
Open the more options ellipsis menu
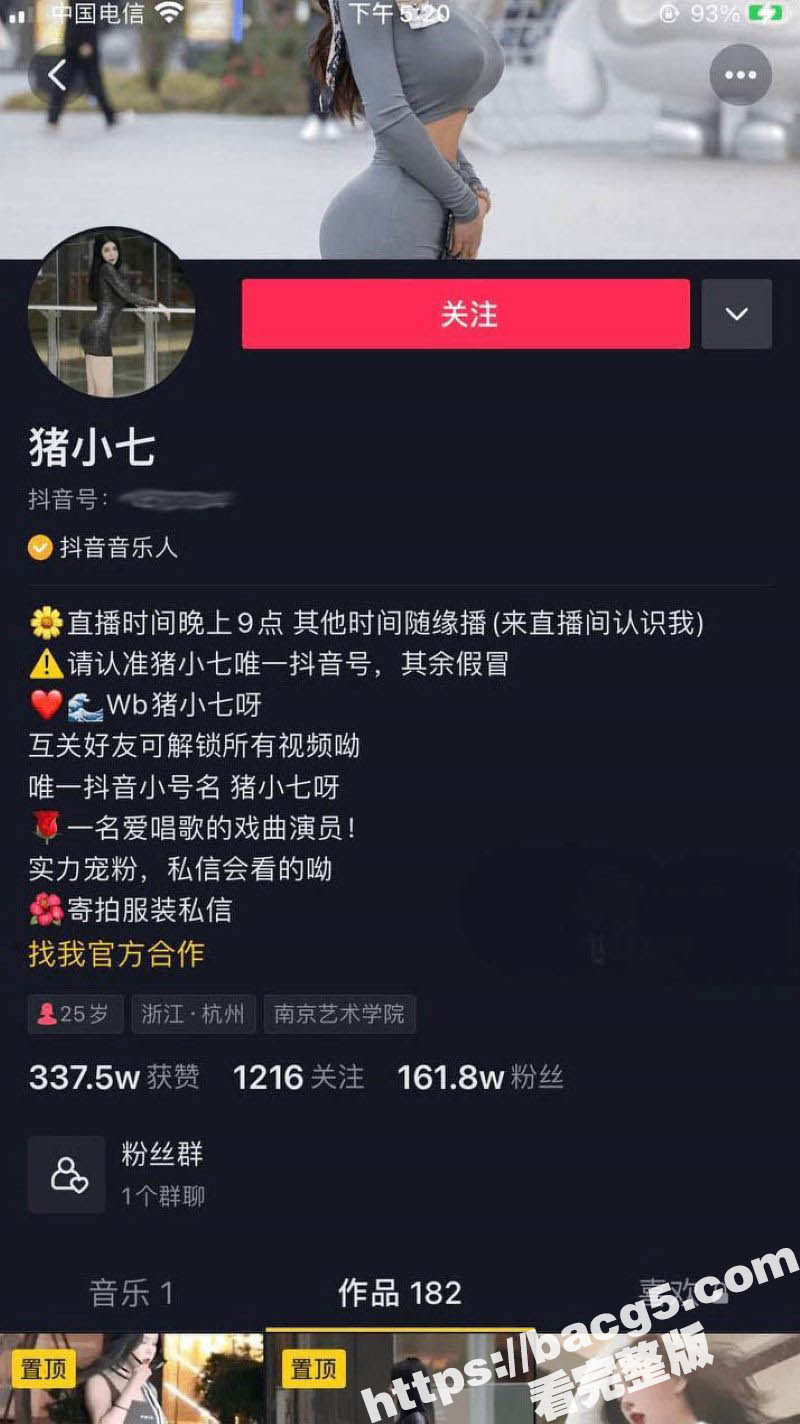coord(740,74)
